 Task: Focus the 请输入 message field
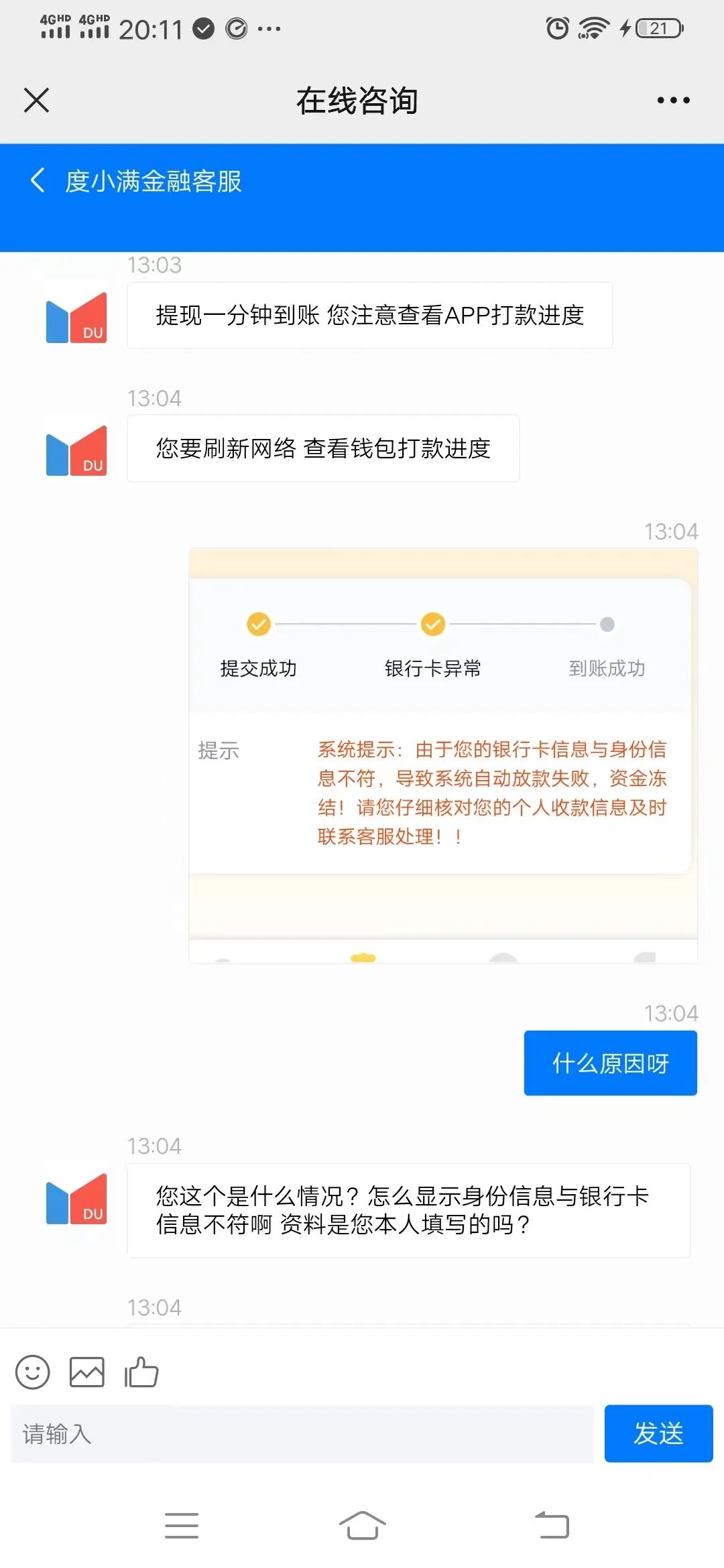[x=302, y=1433]
